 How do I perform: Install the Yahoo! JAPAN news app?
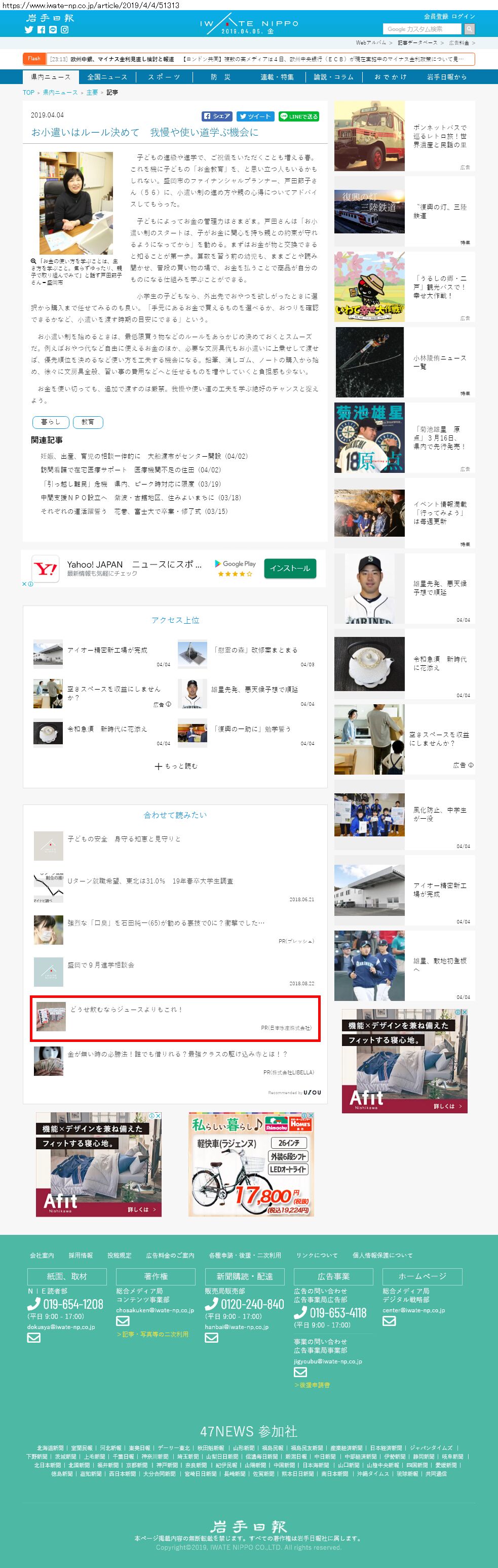[x=290, y=568]
